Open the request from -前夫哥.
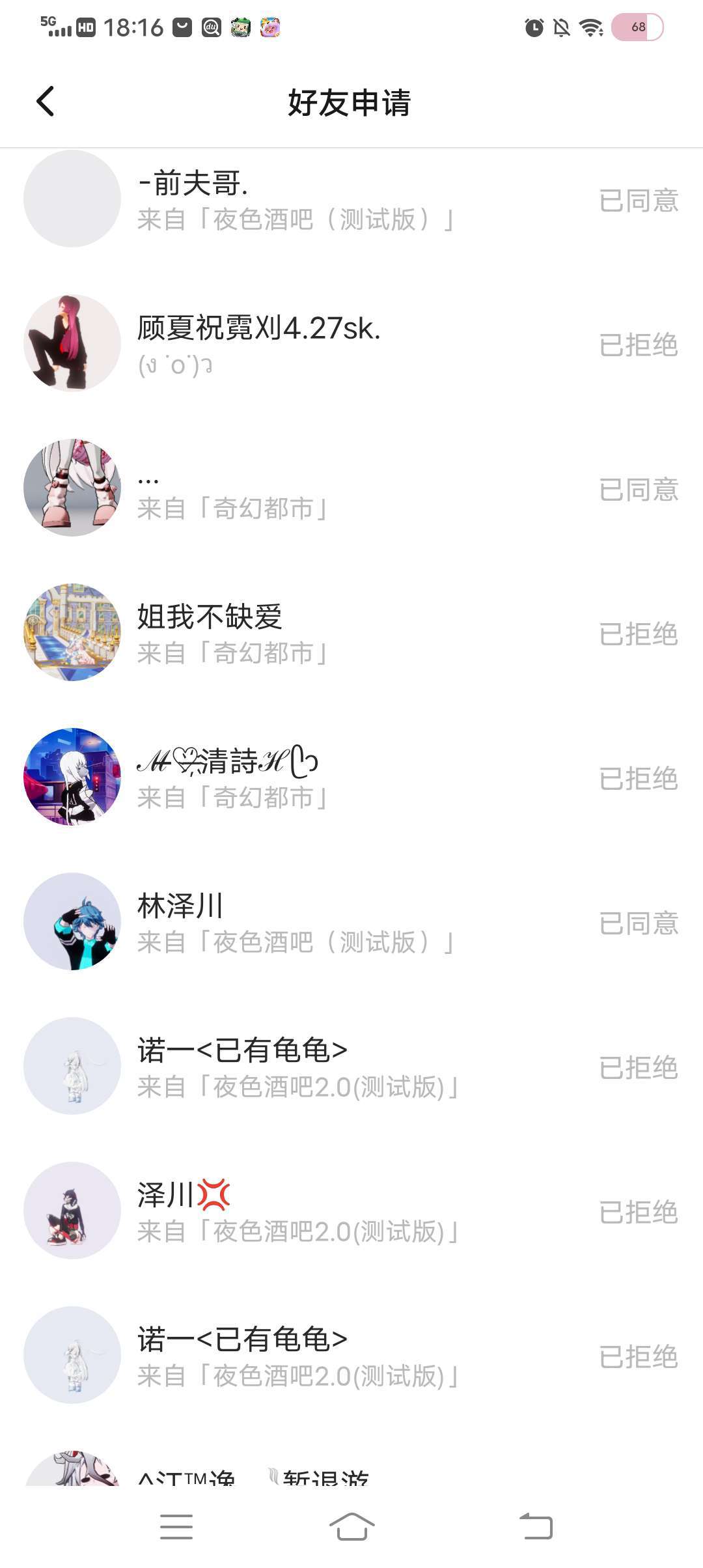Viewport: 703px width, 1568px height. (x=293, y=199)
